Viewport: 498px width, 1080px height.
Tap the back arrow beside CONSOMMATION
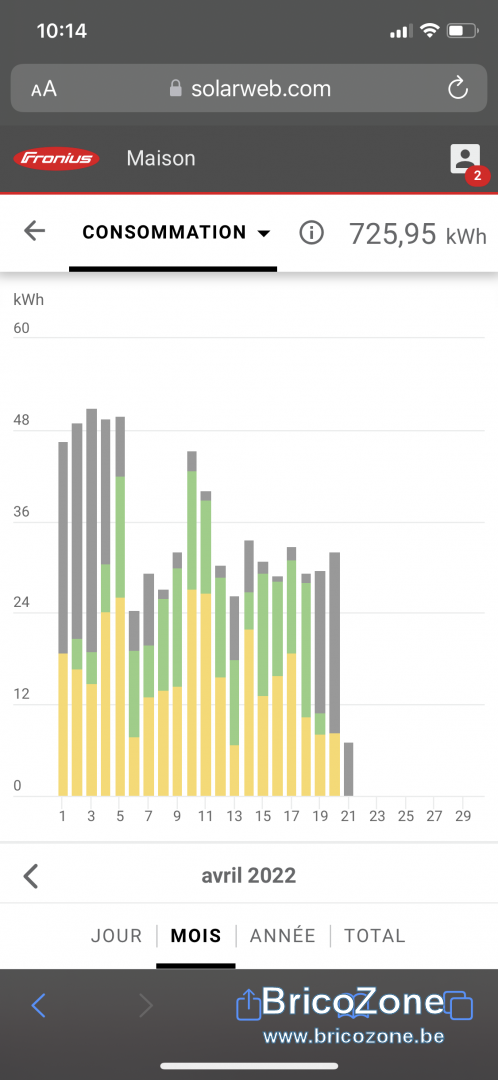(x=34, y=231)
